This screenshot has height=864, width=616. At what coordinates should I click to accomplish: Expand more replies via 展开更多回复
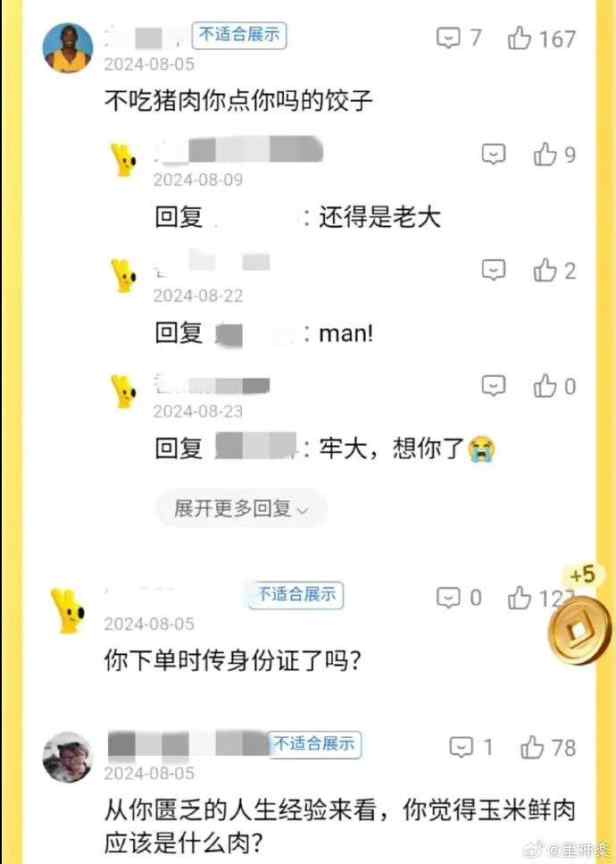pos(241,509)
